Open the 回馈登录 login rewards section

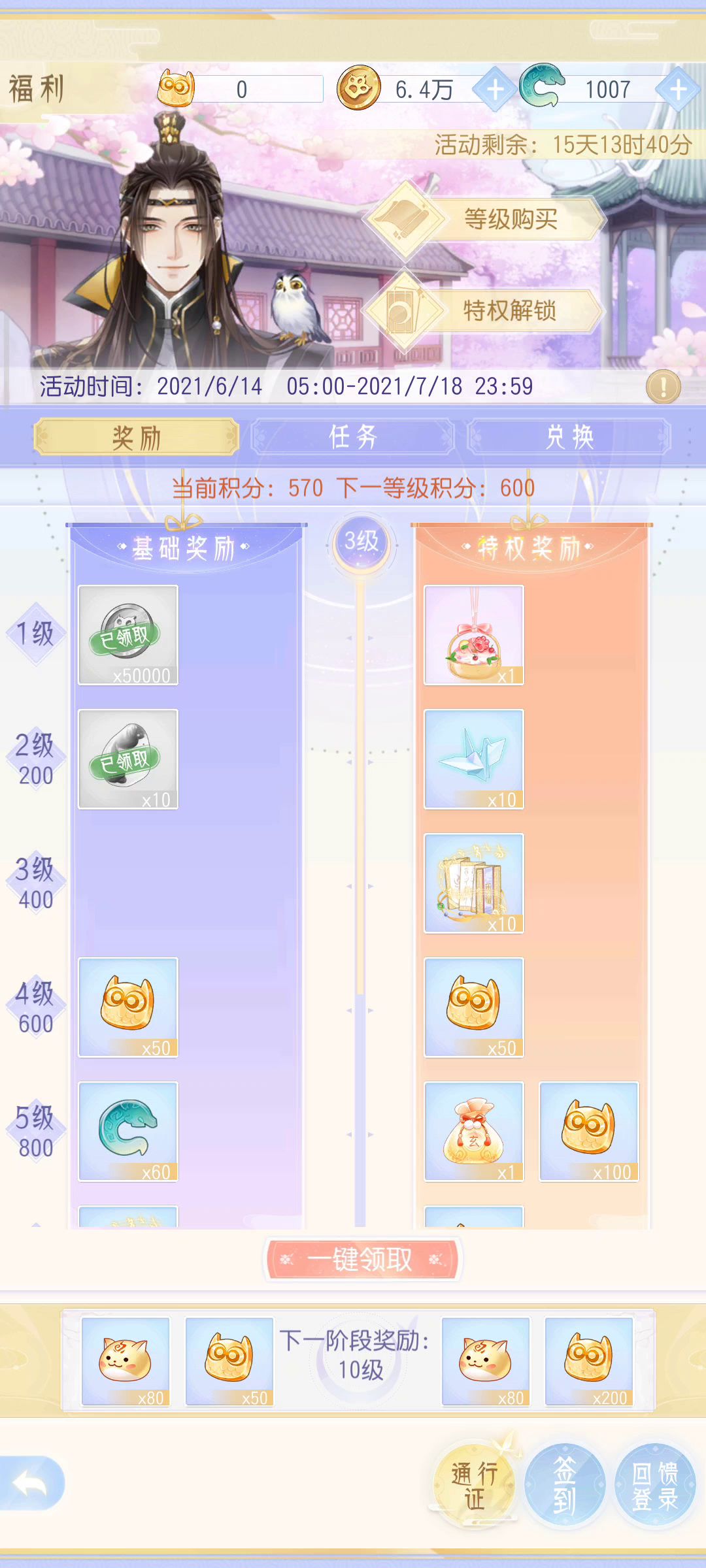click(x=655, y=1485)
